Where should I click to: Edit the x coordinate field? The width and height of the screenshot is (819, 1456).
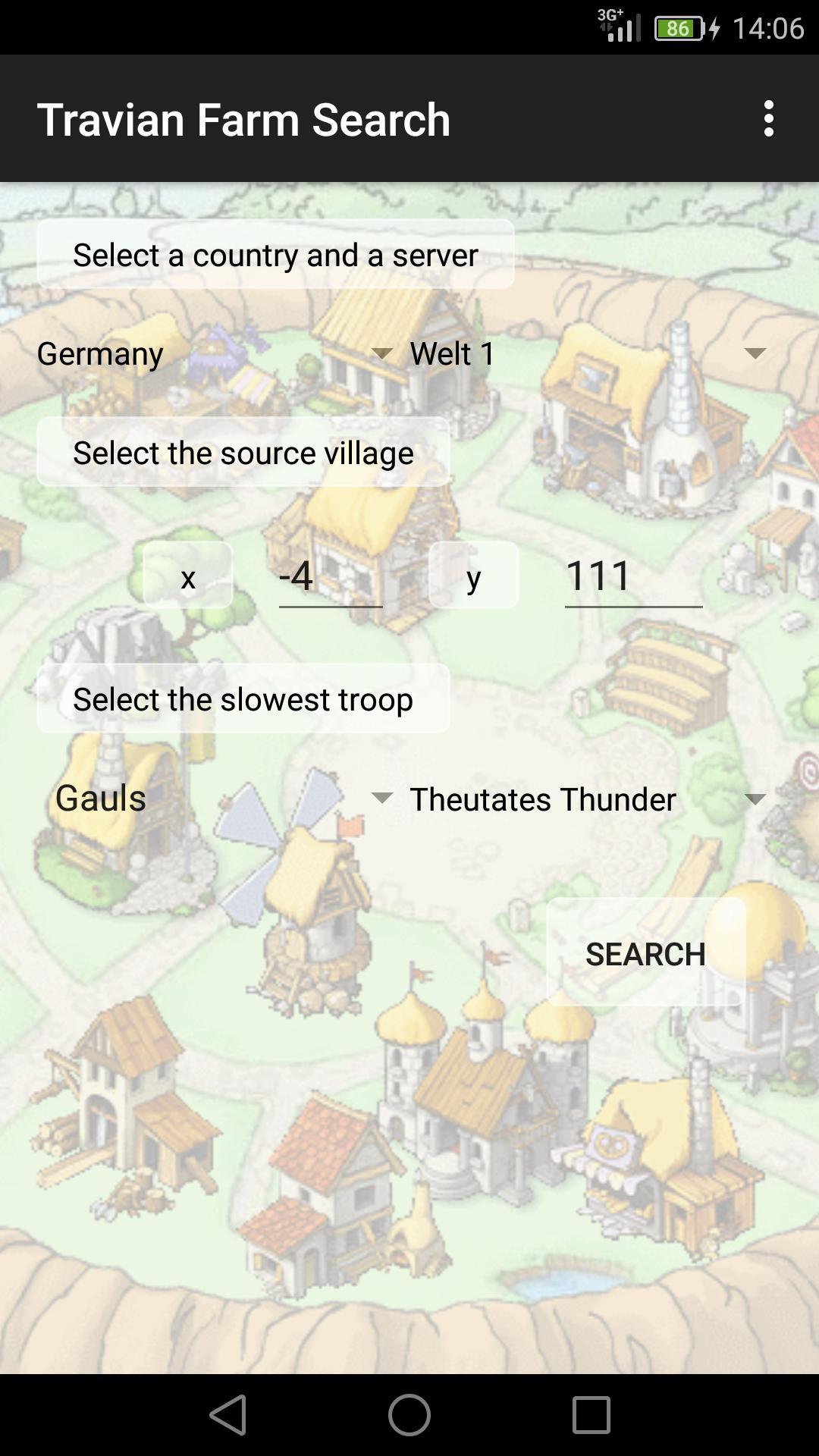click(x=330, y=576)
